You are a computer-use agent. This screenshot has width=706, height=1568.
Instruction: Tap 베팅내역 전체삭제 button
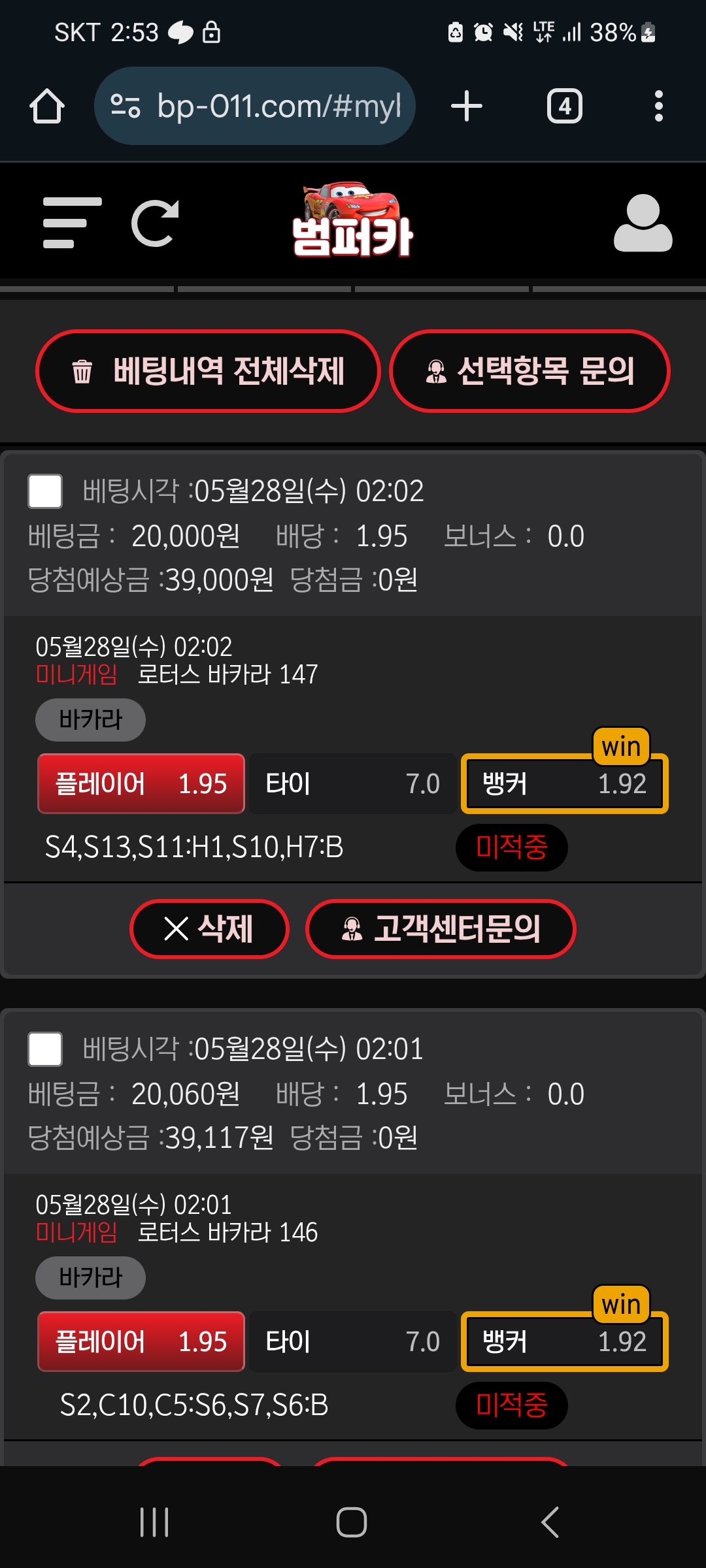coord(208,371)
